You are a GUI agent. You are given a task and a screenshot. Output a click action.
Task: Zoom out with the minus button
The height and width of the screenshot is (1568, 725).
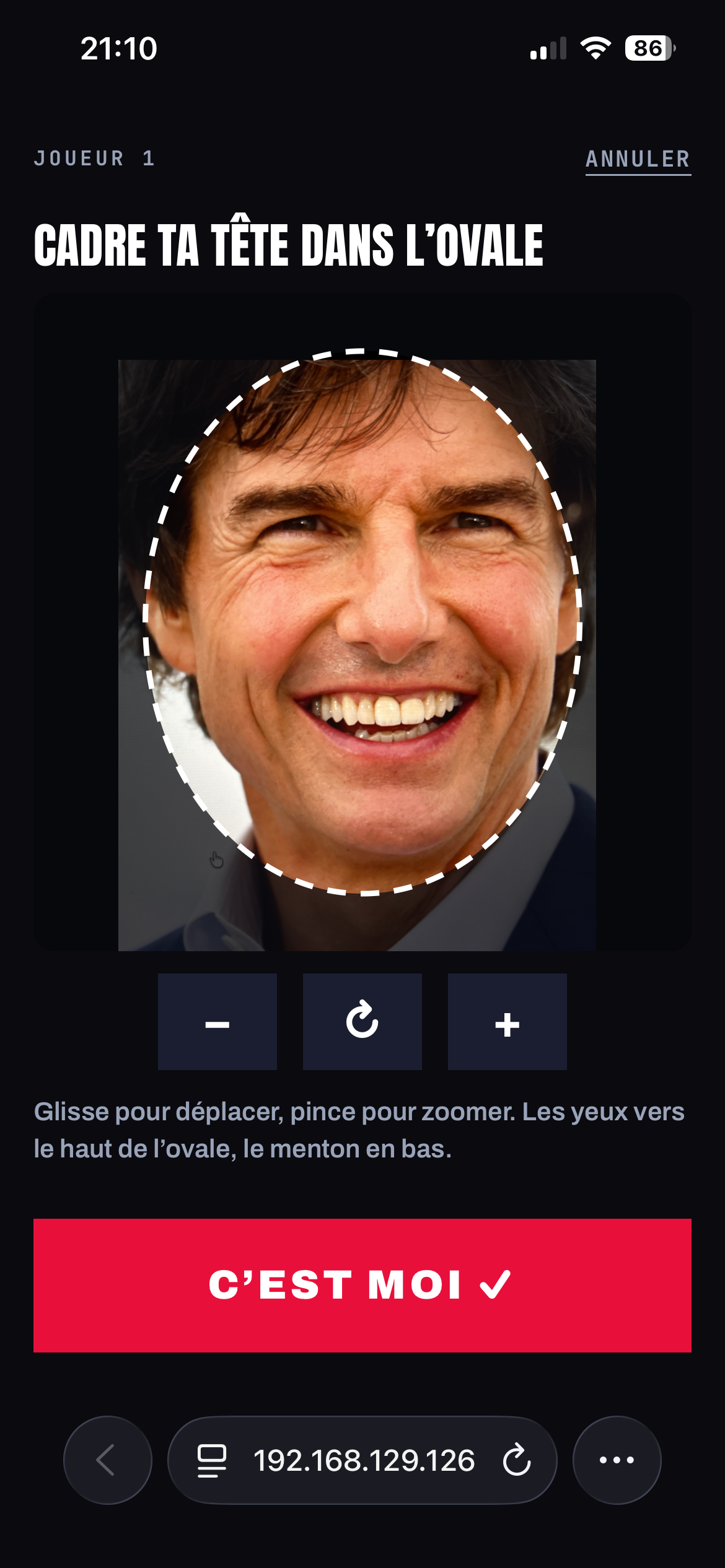click(x=217, y=1021)
